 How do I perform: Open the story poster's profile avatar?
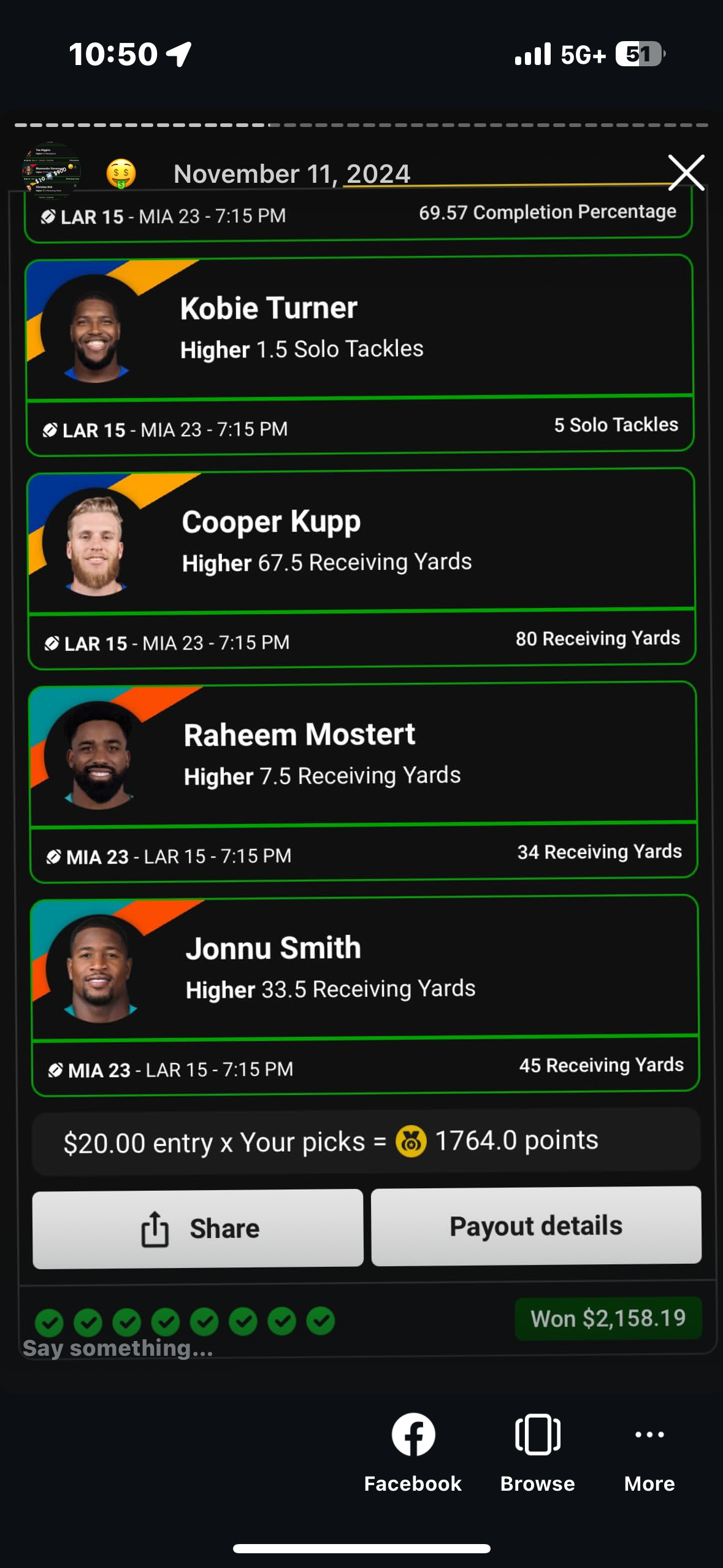tap(52, 172)
